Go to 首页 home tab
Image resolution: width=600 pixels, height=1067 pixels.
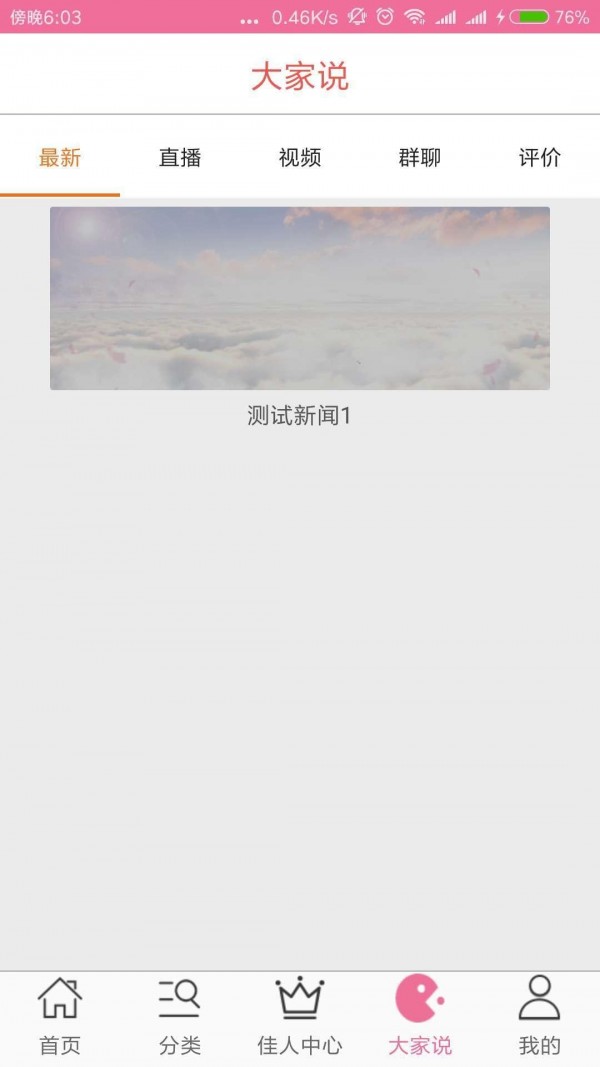(60, 1017)
